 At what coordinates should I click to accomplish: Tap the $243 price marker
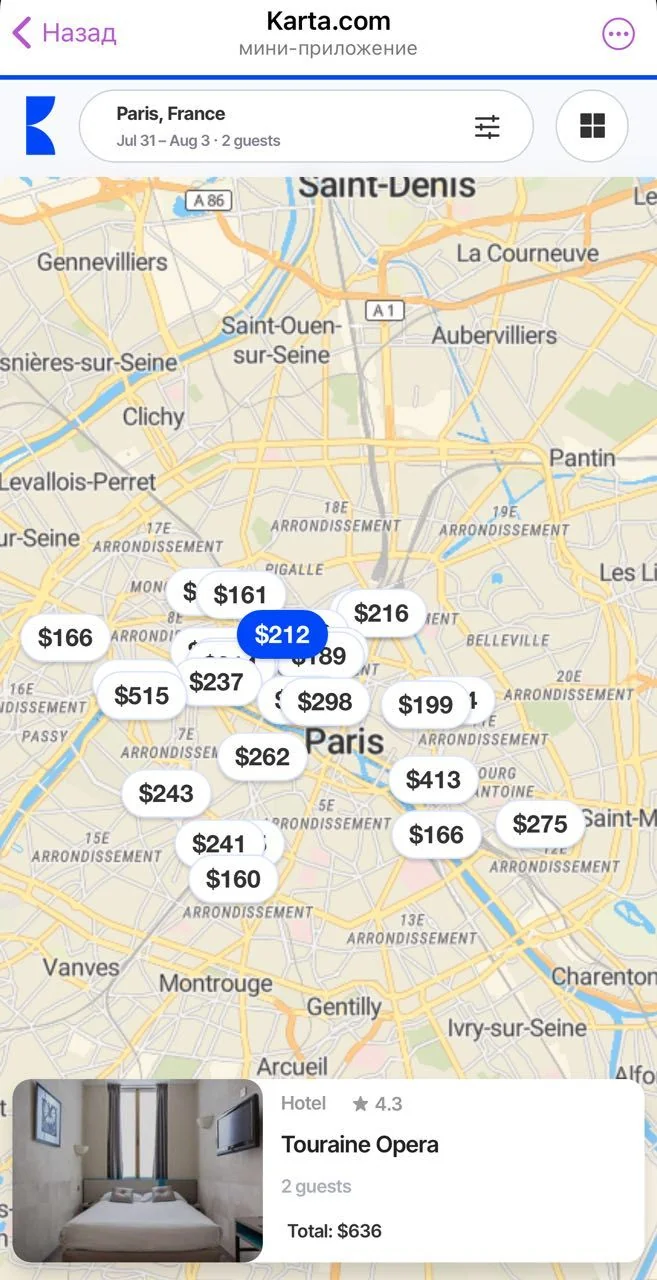[166, 794]
